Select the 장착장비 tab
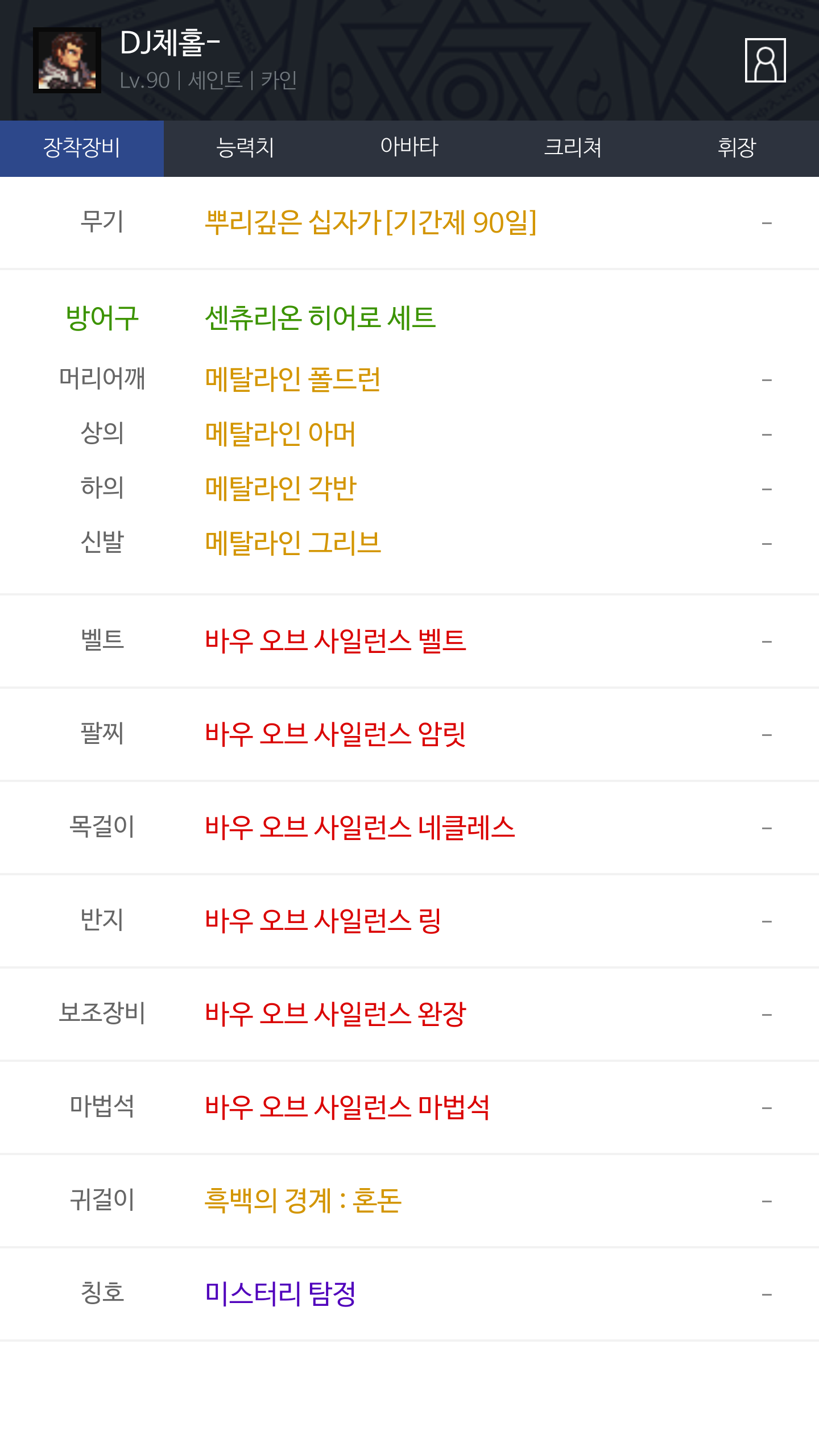The width and height of the screenshot is (819, 1456). click(82, 148)
